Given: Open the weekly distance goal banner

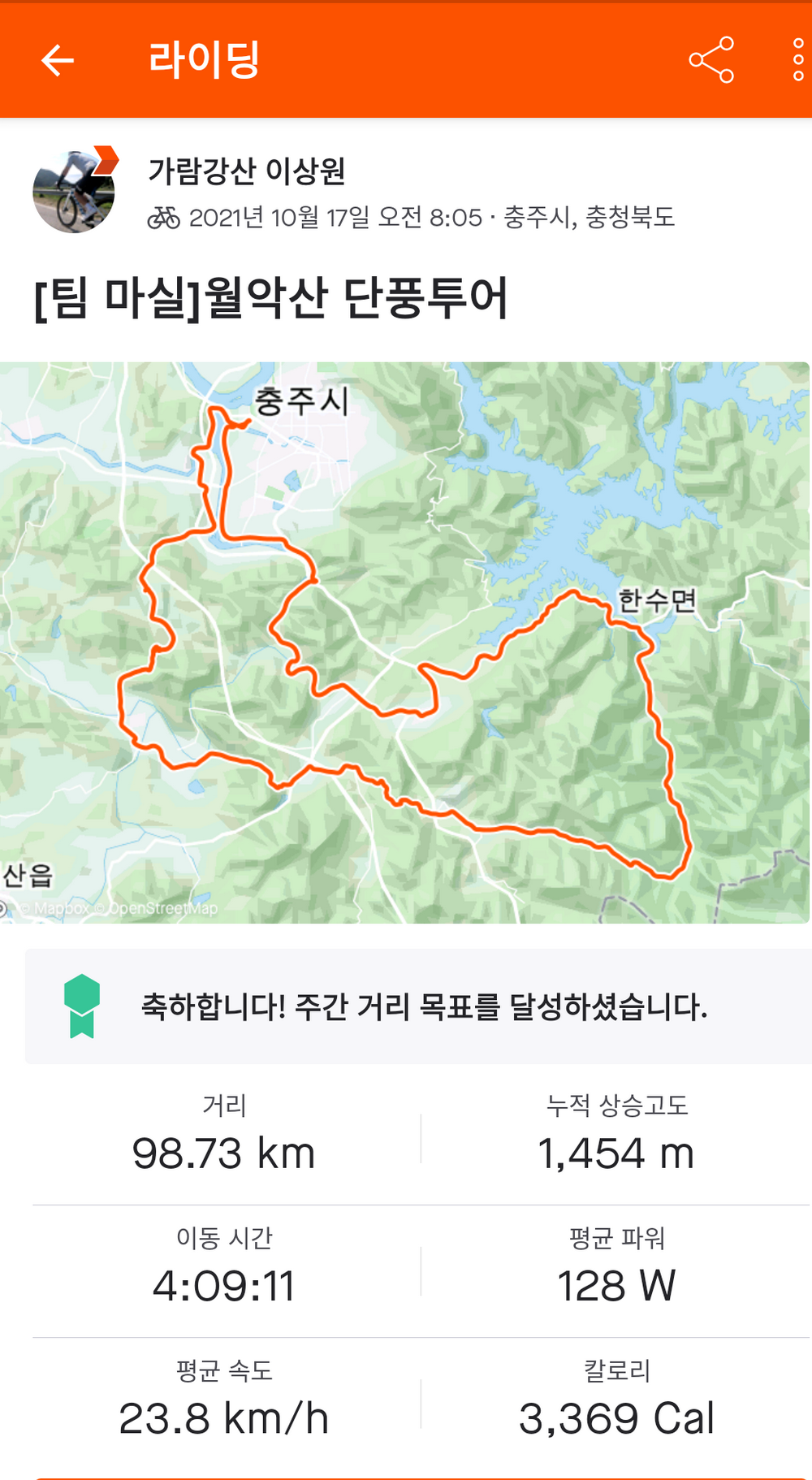Looking at the screenshot, I should 418,1007.
